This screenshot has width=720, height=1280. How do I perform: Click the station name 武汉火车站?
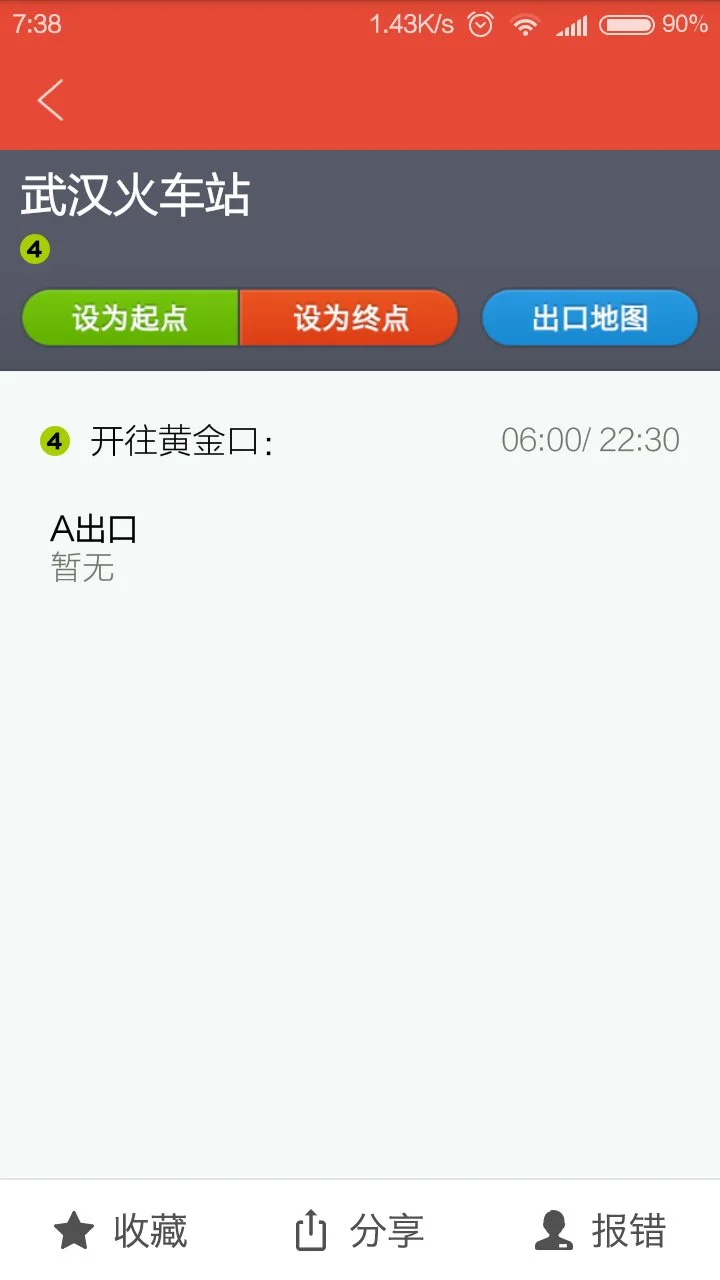[136, 196]
